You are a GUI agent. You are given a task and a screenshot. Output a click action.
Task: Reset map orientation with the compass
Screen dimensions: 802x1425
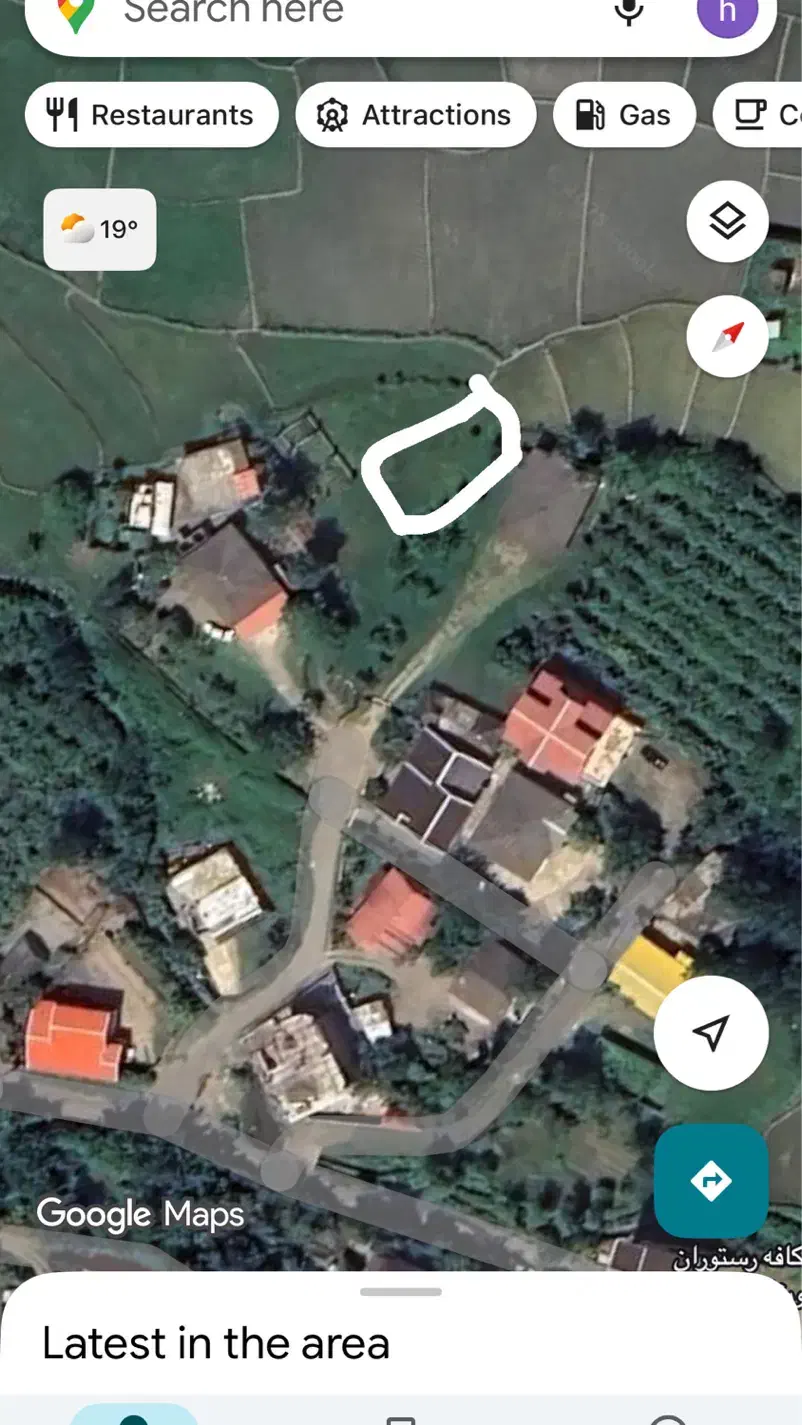point(727,337)
